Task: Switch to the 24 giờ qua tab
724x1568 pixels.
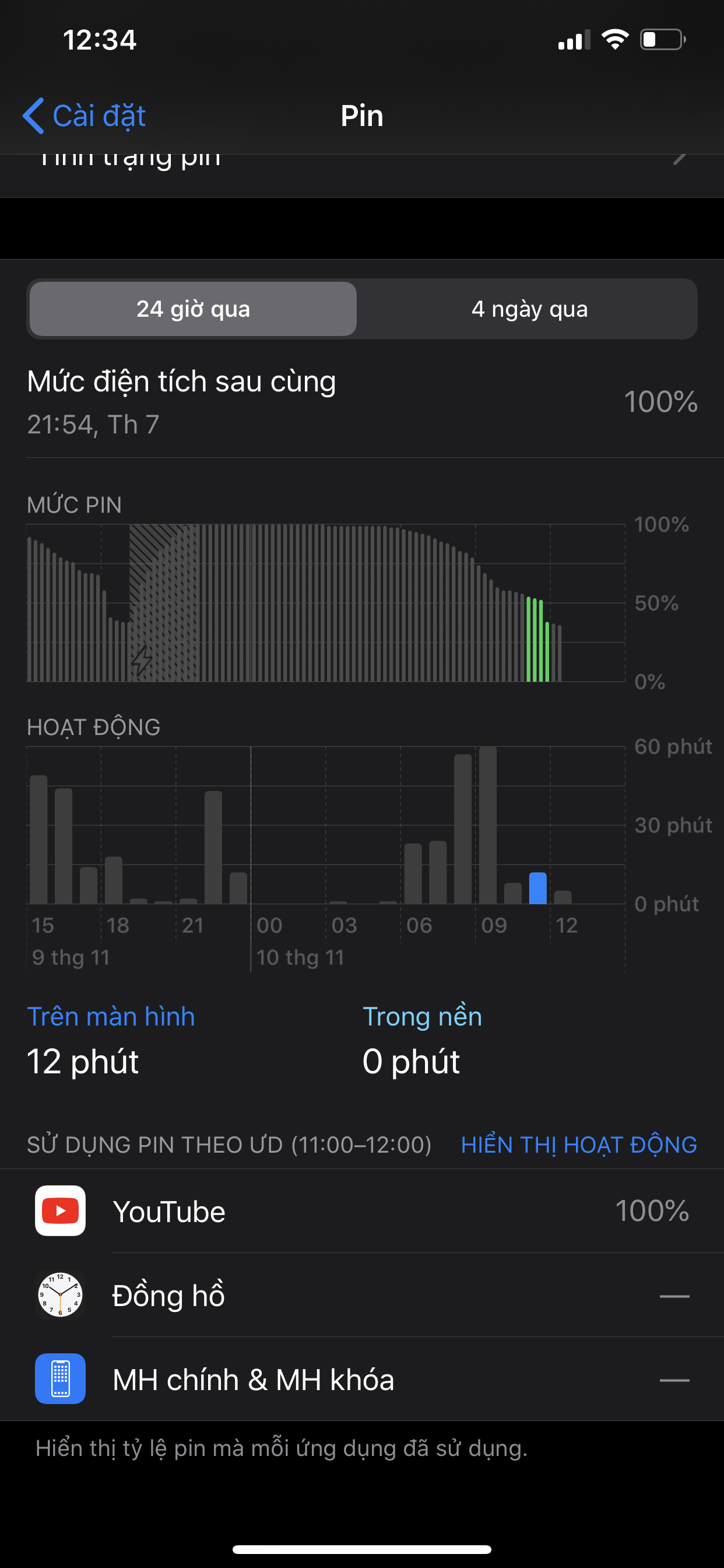Action: click(x=193, y=309)
